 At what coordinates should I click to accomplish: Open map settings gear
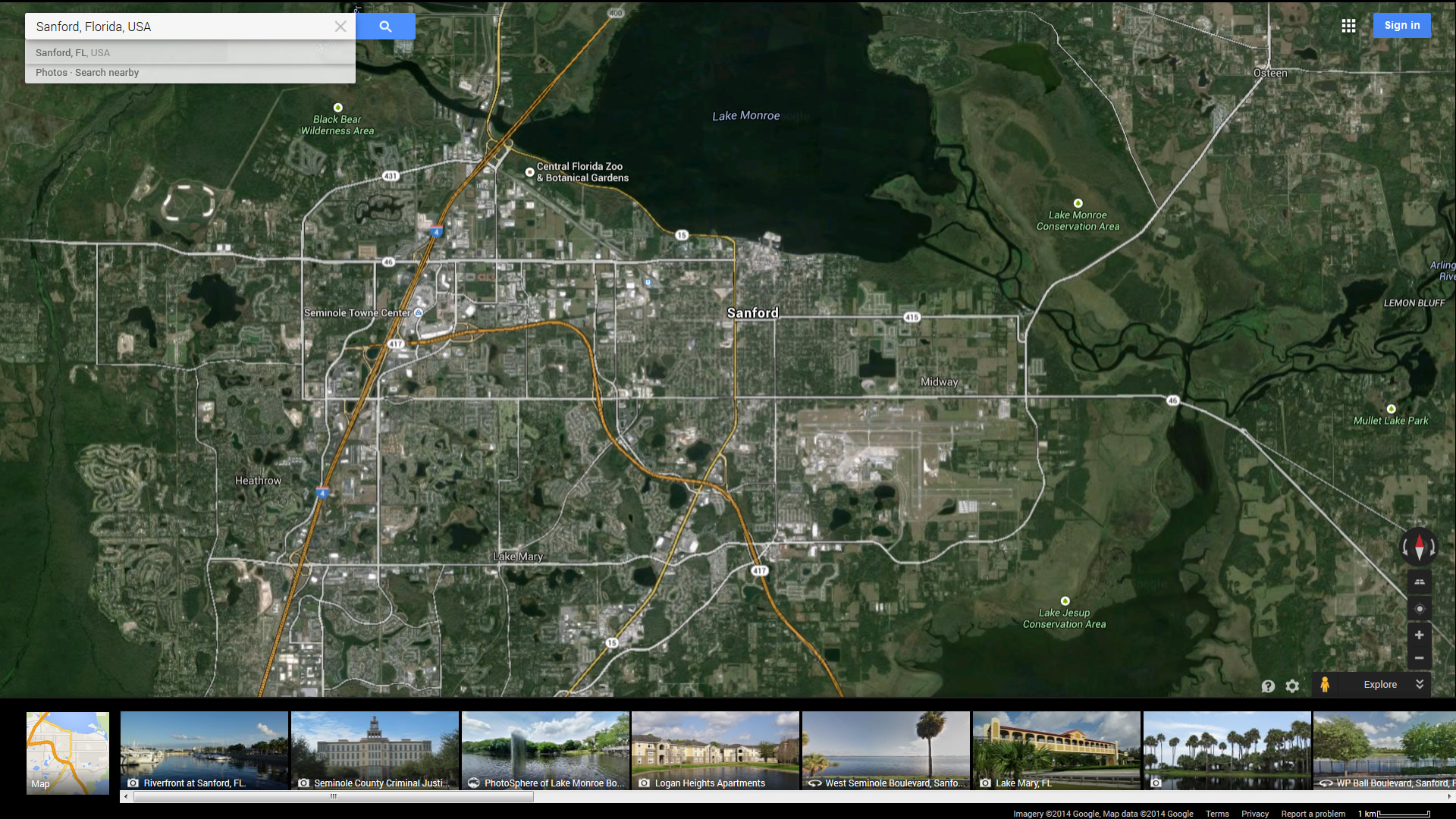[1293, 686]
